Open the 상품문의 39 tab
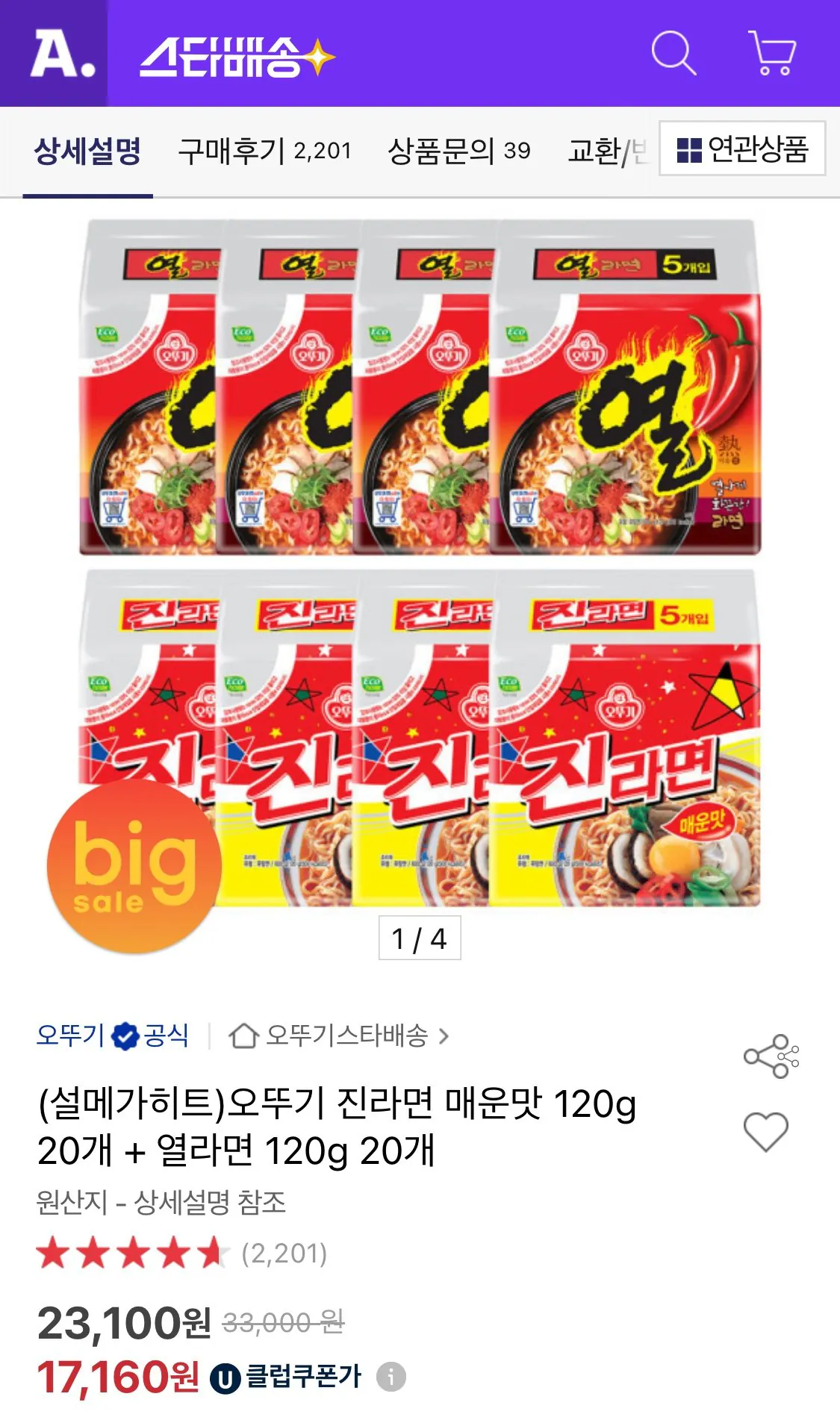The image size is (840, 1426). point(460,151)
